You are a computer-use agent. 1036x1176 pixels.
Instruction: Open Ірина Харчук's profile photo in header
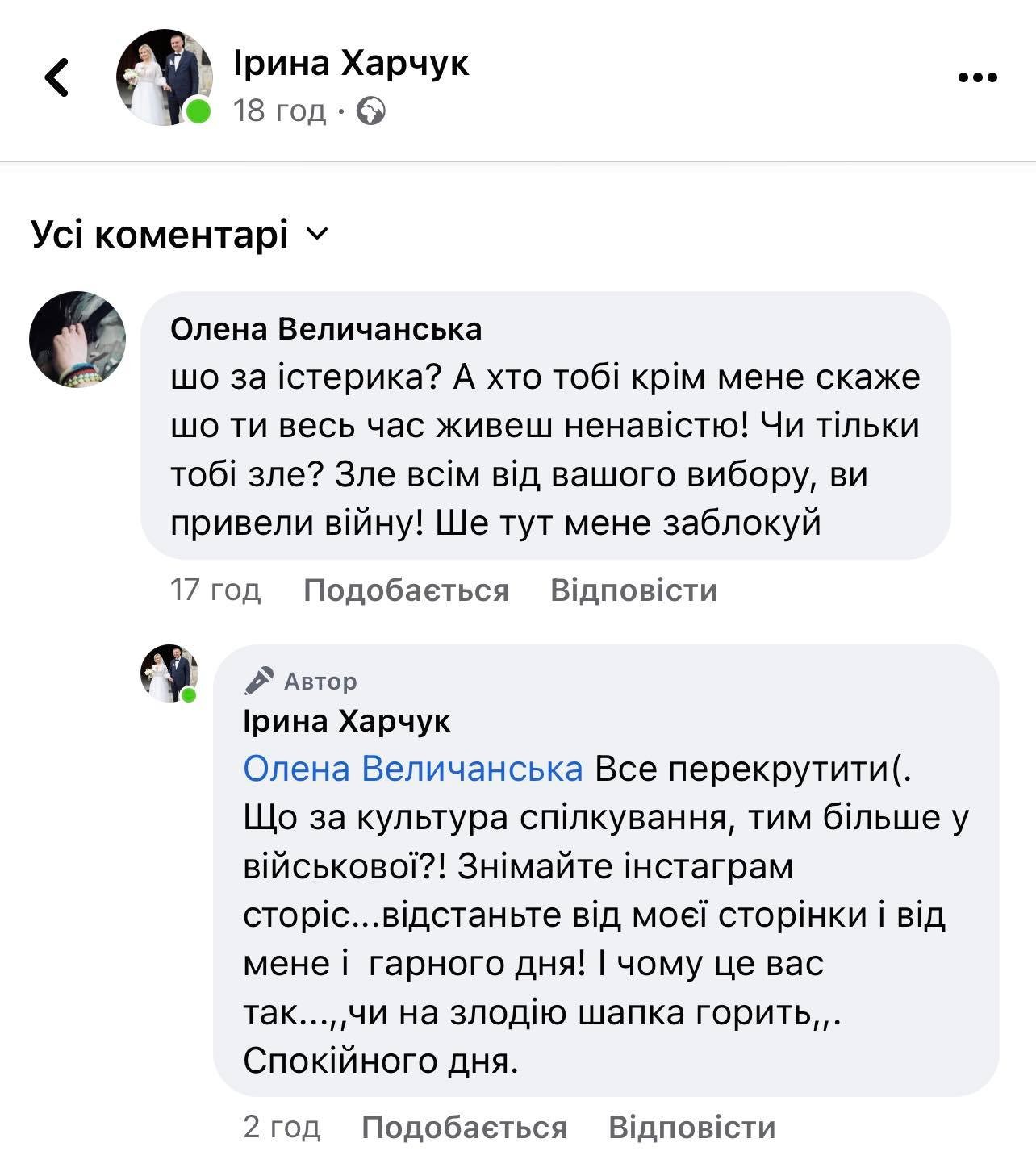coord(165,78)
